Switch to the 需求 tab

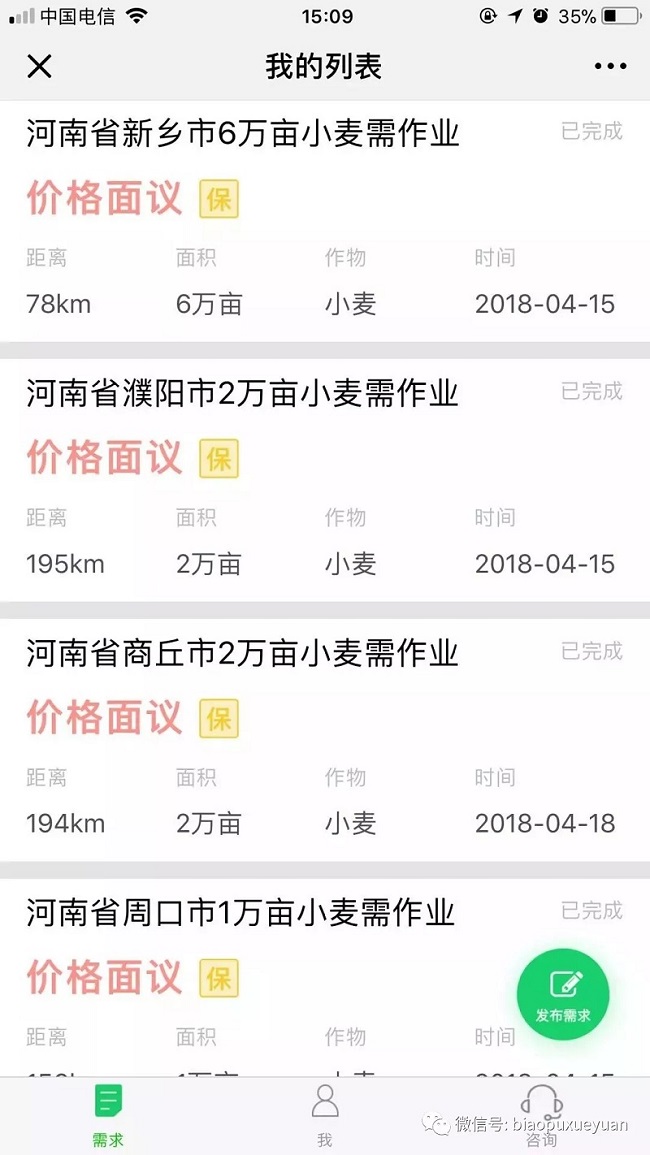click(x=108, y=1116)
